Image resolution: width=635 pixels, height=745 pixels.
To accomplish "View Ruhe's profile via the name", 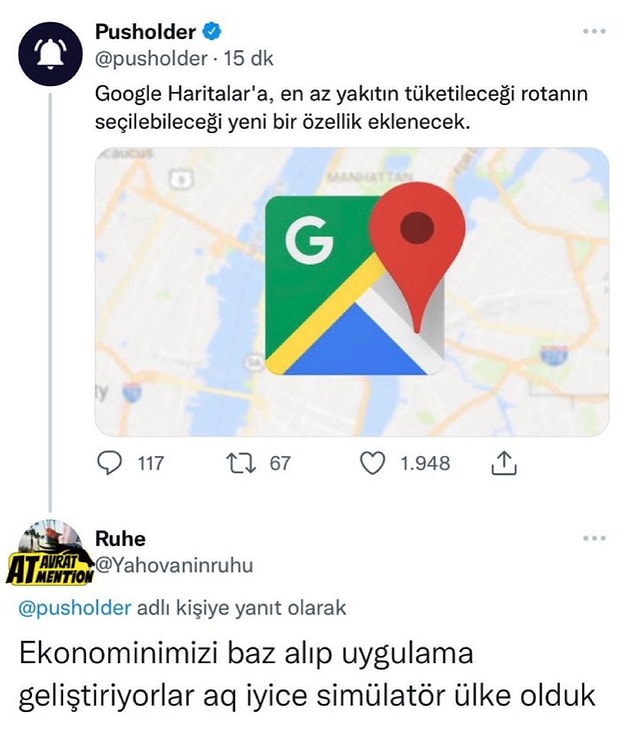I will (120, 539).
